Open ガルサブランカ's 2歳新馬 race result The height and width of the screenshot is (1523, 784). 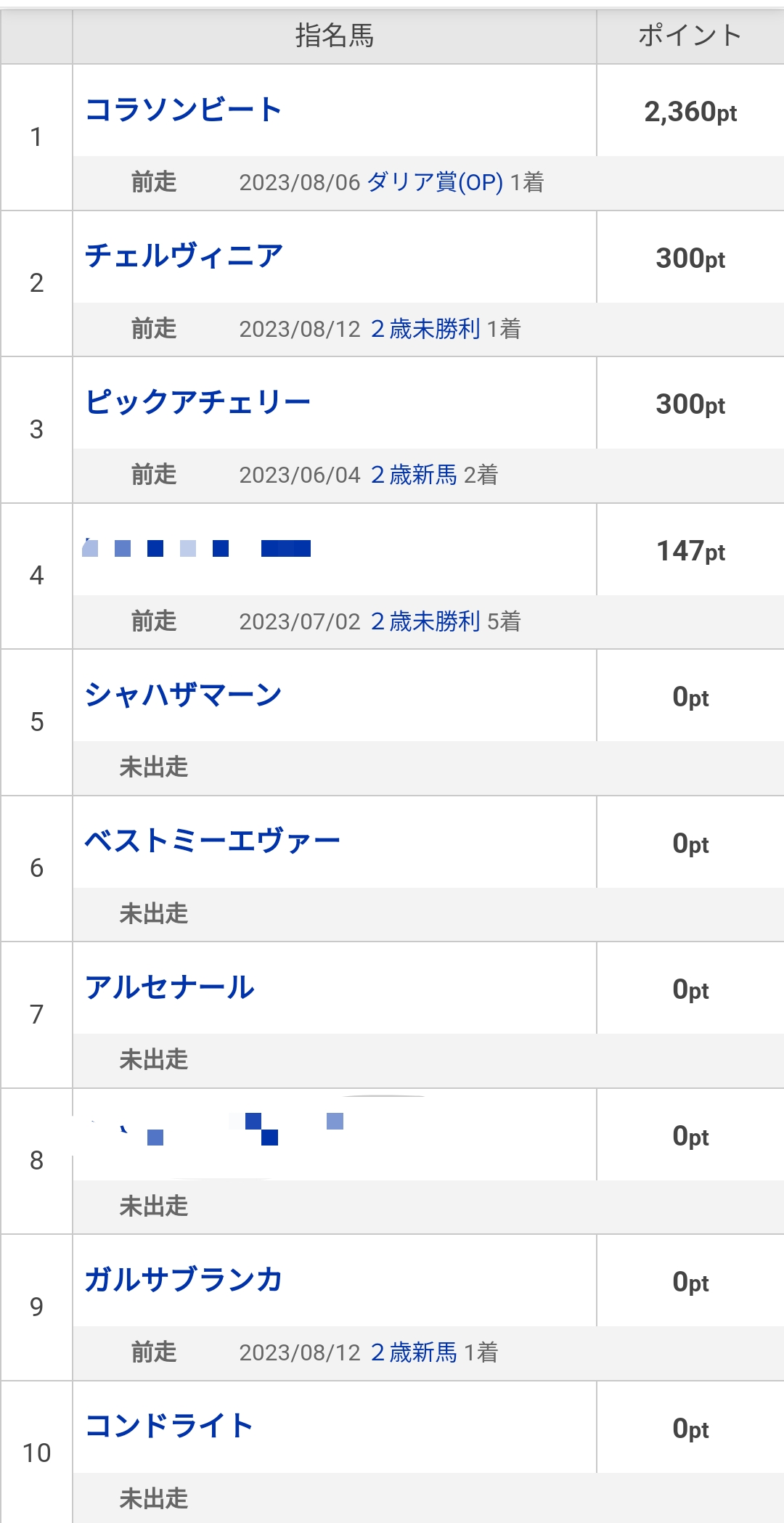coord(414,1352)
